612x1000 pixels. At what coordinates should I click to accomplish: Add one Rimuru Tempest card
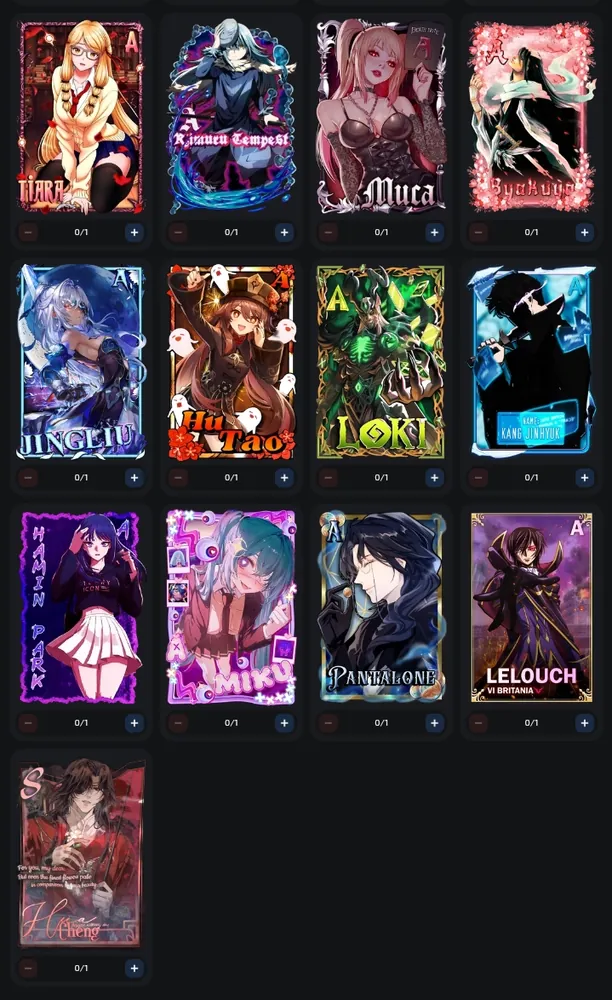point(284,232)
